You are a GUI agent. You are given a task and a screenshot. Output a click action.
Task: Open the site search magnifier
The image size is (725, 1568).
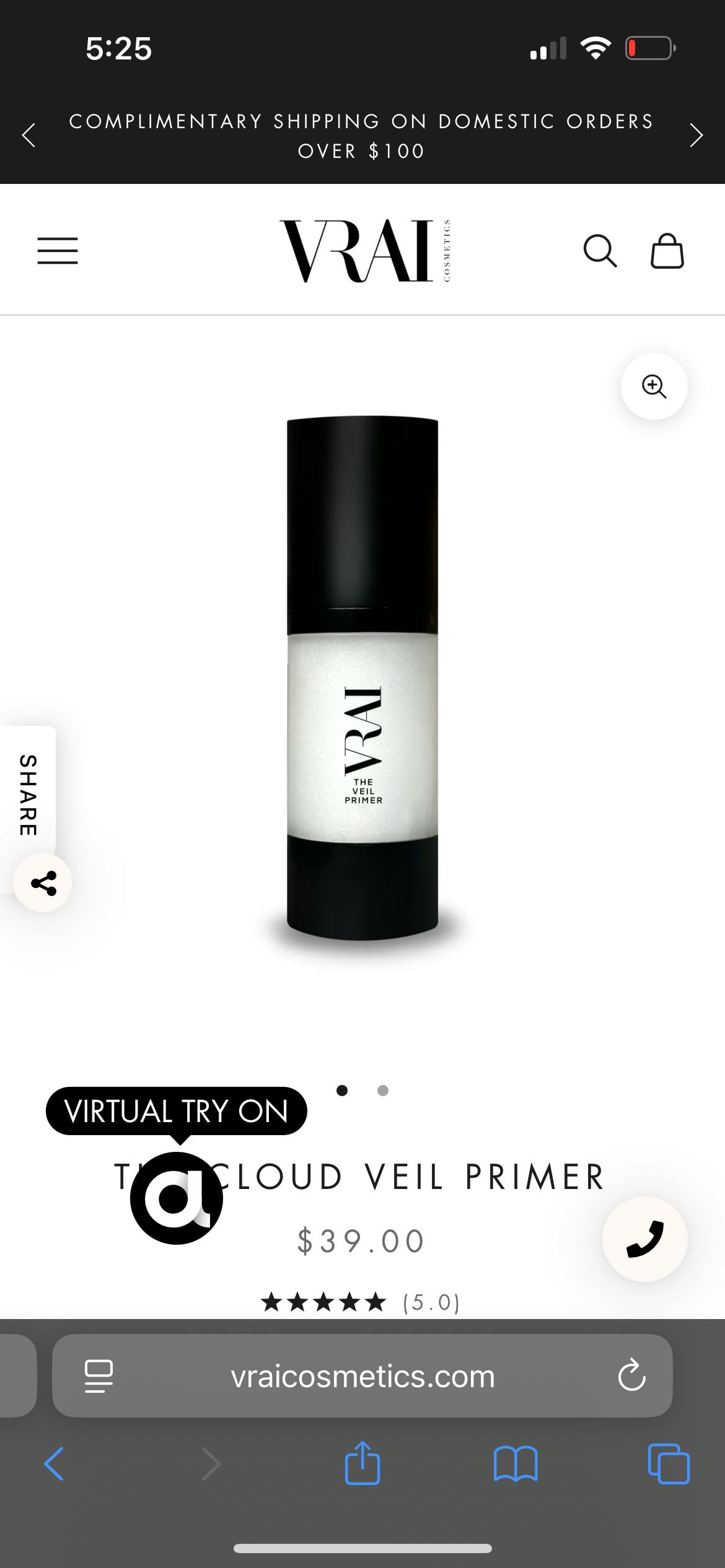coord(600,251)
